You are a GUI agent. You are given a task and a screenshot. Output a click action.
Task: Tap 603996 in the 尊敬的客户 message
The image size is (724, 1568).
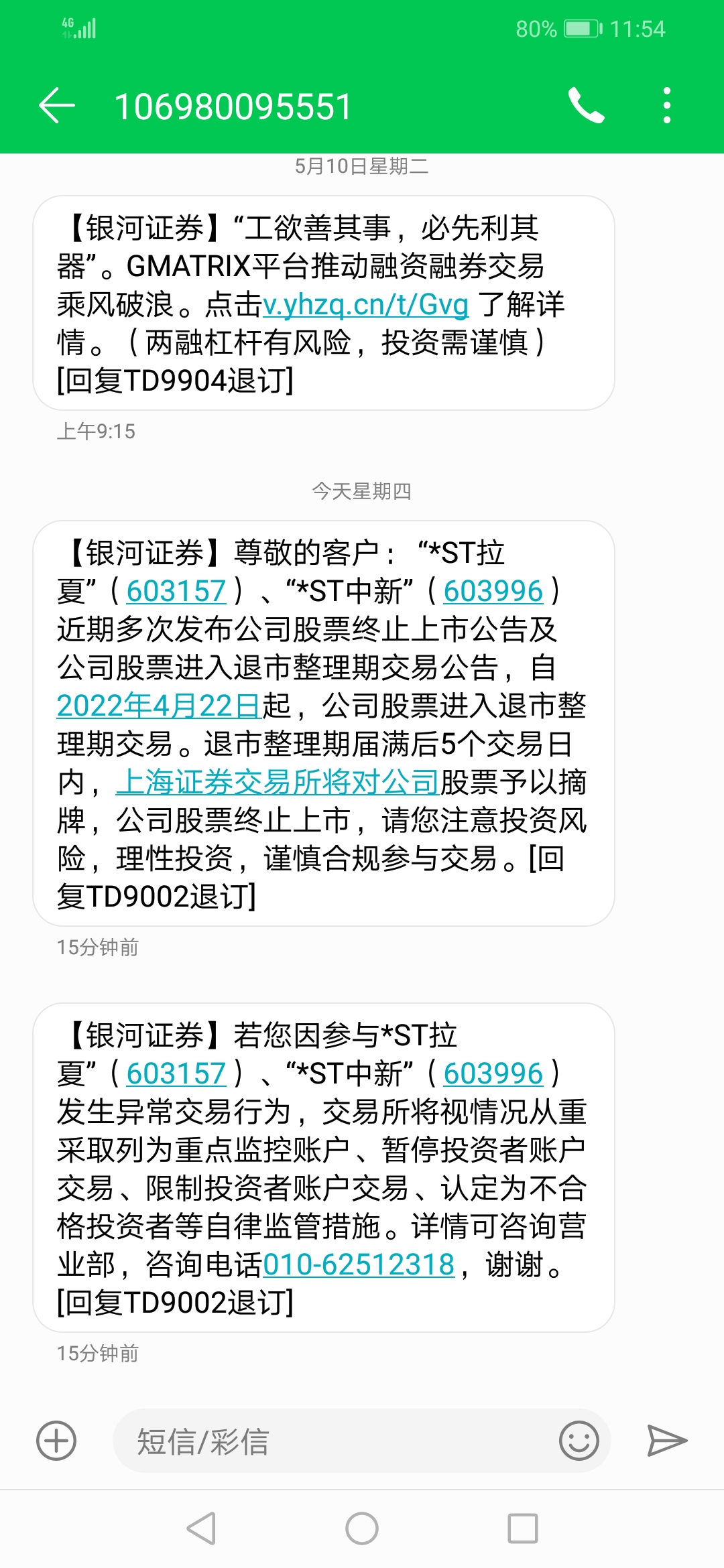tap(493, 592)
